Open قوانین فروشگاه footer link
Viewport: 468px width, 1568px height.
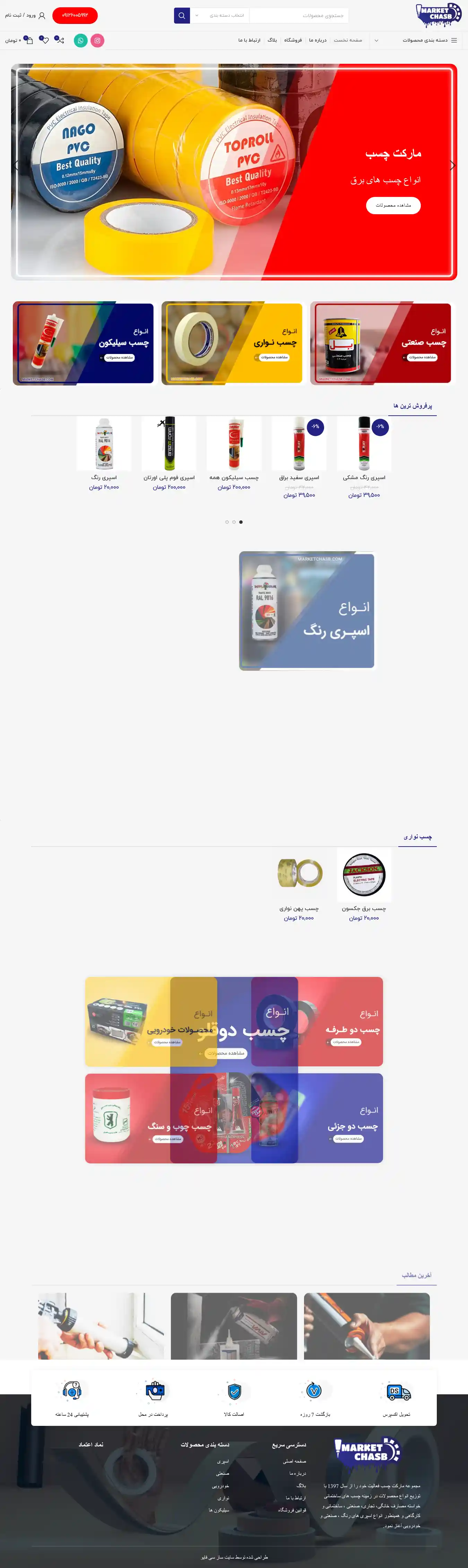pyautogui.click(x=292, y=1509)
